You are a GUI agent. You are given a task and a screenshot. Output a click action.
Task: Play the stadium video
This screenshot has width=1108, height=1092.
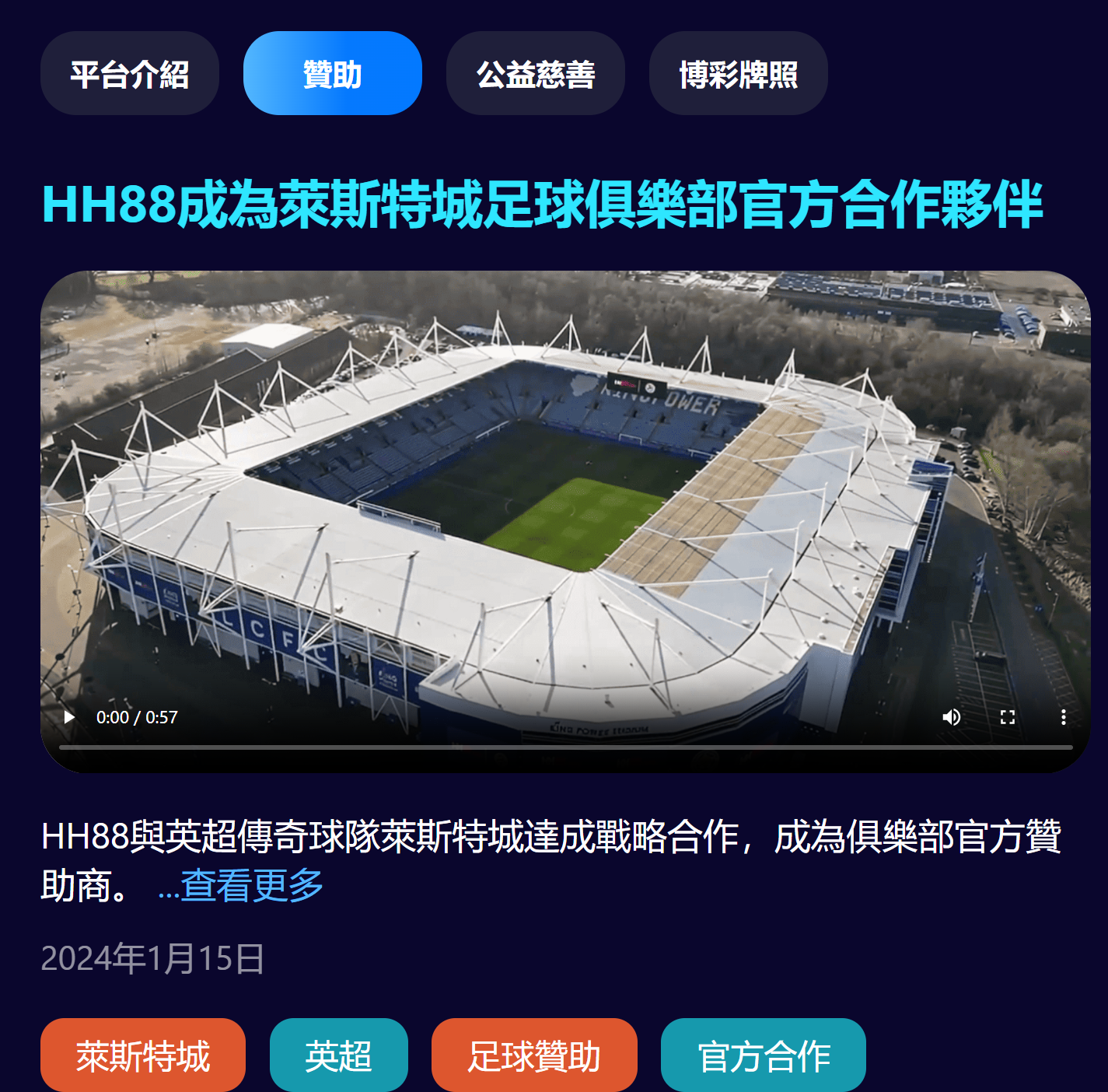[x=69, y=717]
